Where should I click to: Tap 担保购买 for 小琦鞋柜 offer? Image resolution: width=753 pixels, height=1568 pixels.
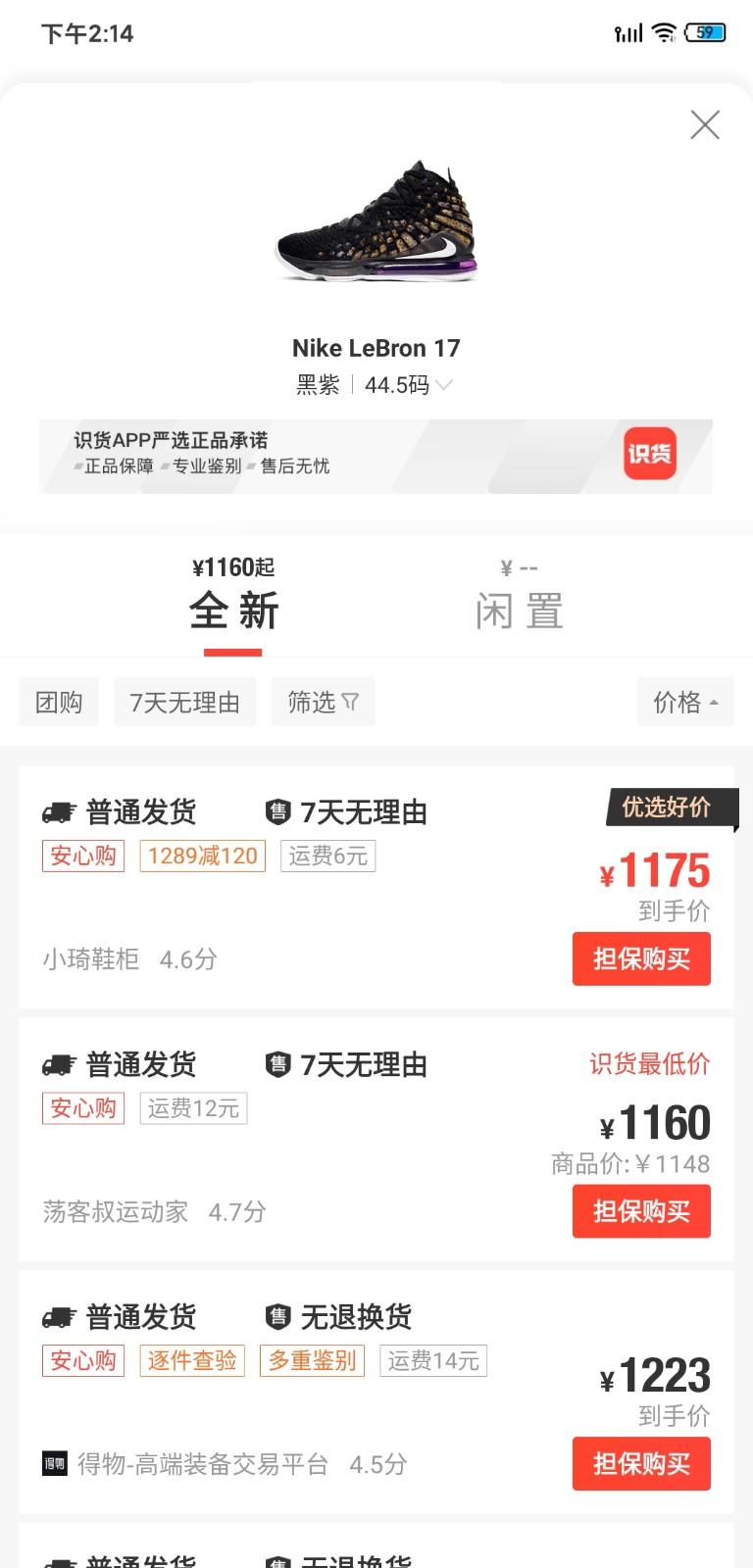pos(641,958)
